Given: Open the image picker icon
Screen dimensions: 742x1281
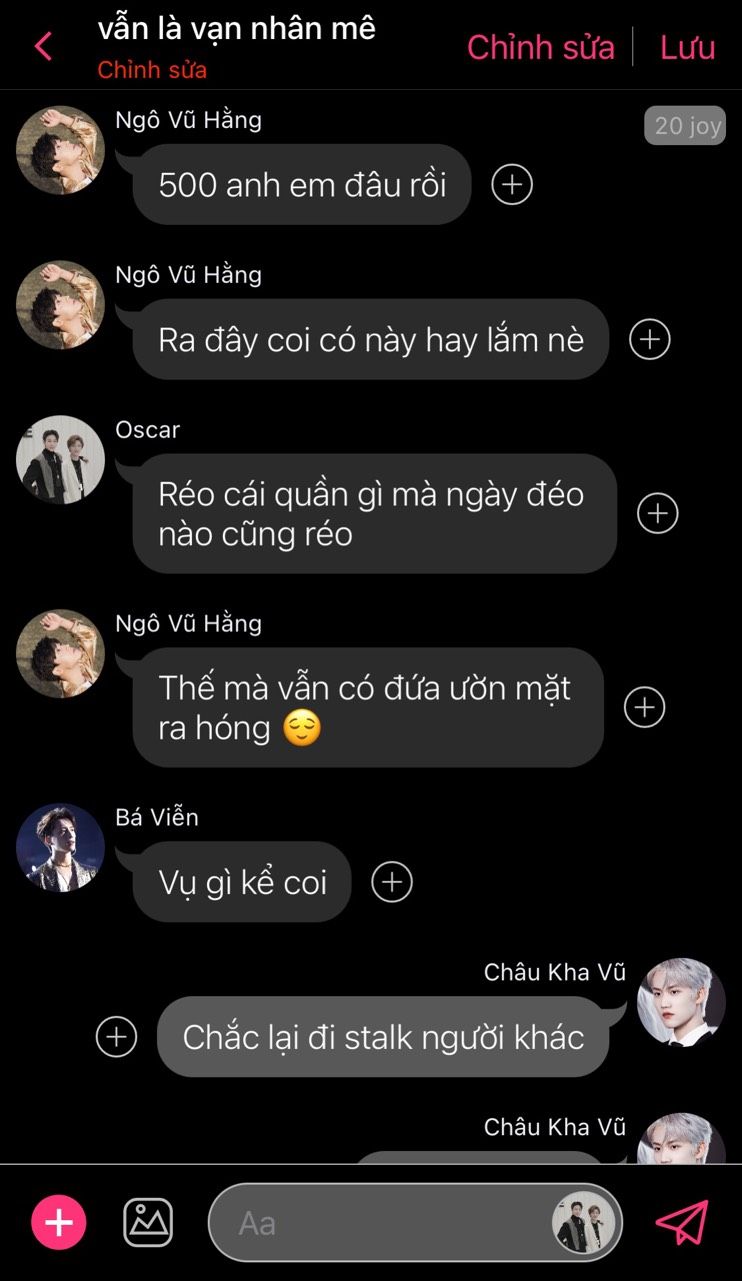Looking at the screenshot, I should [148, 1222].
